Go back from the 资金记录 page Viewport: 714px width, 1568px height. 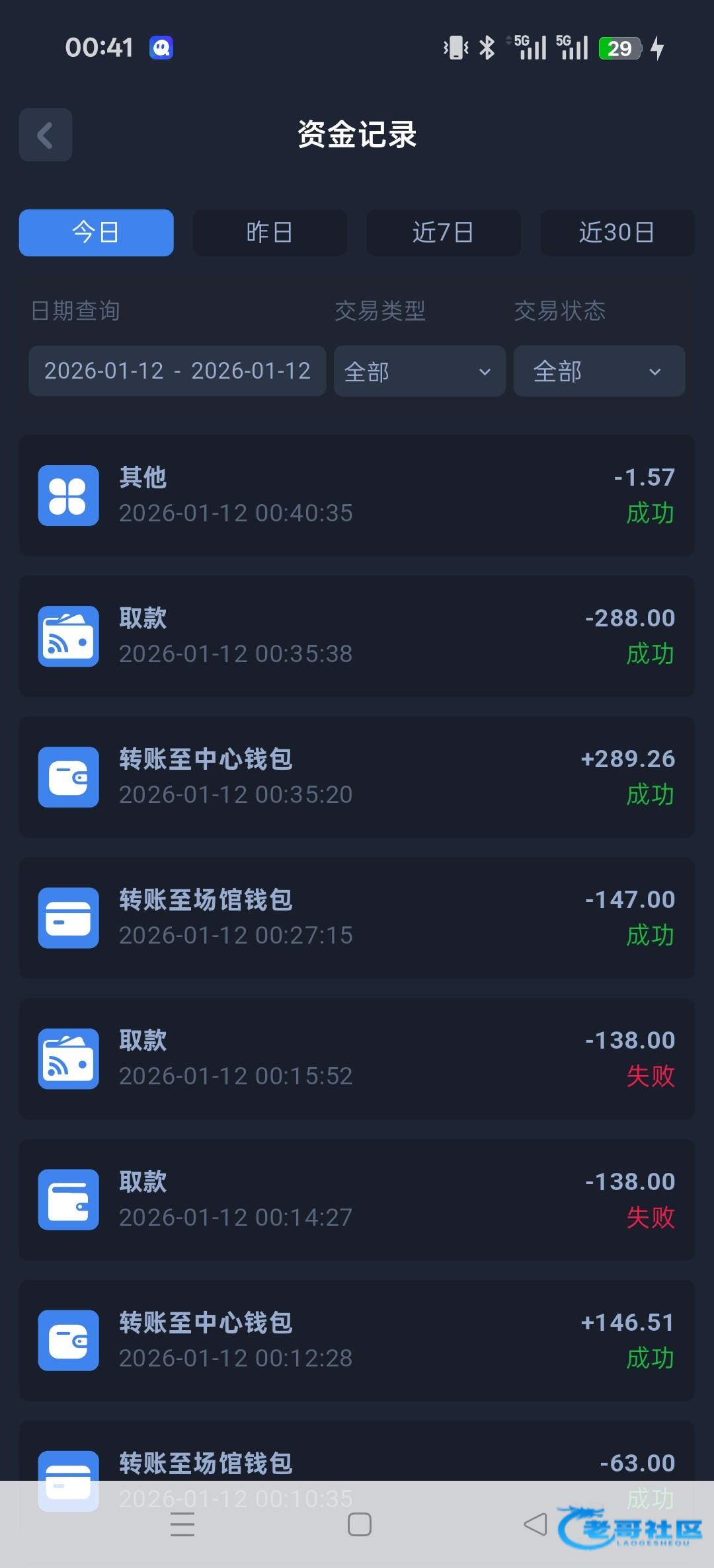pyautogui.click(x=46, y=135)
